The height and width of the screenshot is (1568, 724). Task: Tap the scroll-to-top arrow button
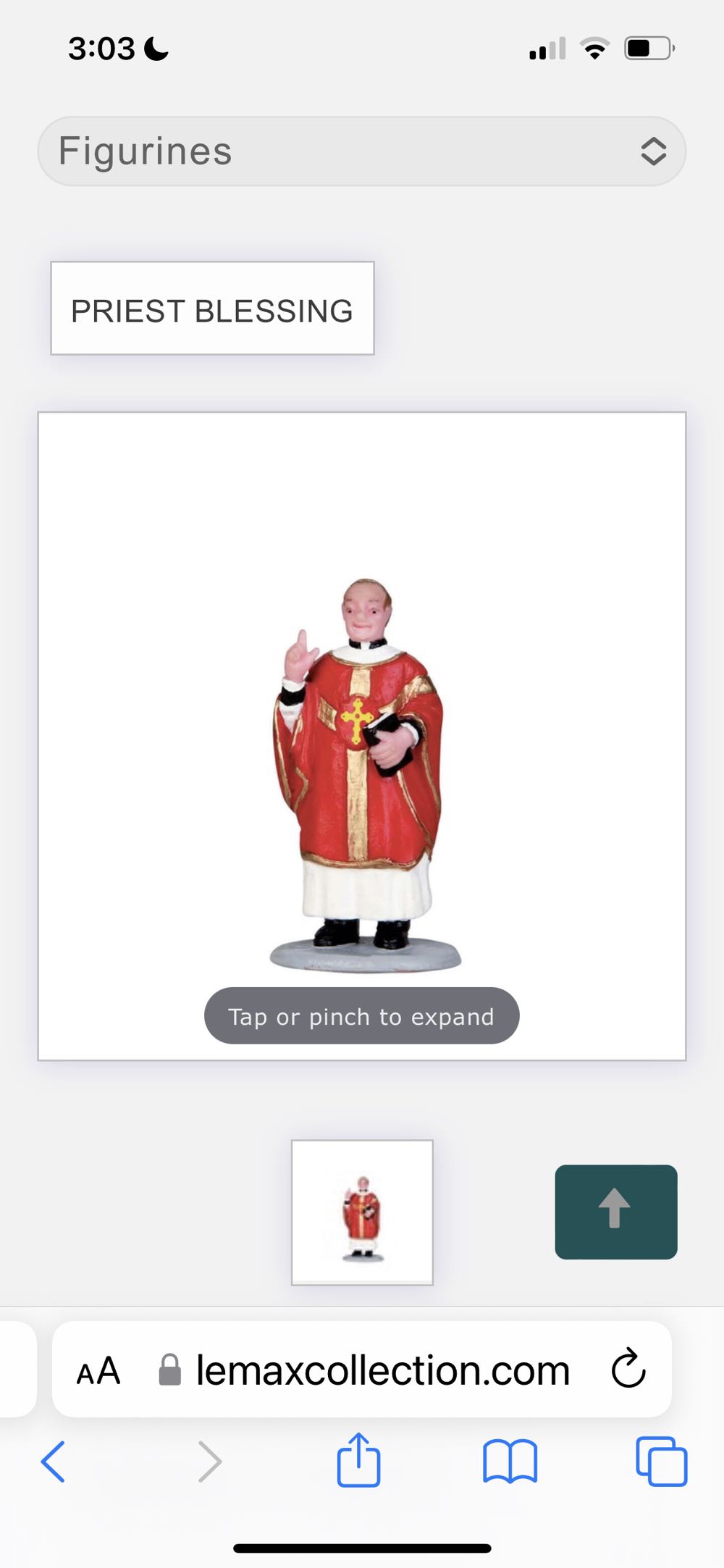[x=615, y=1212]
